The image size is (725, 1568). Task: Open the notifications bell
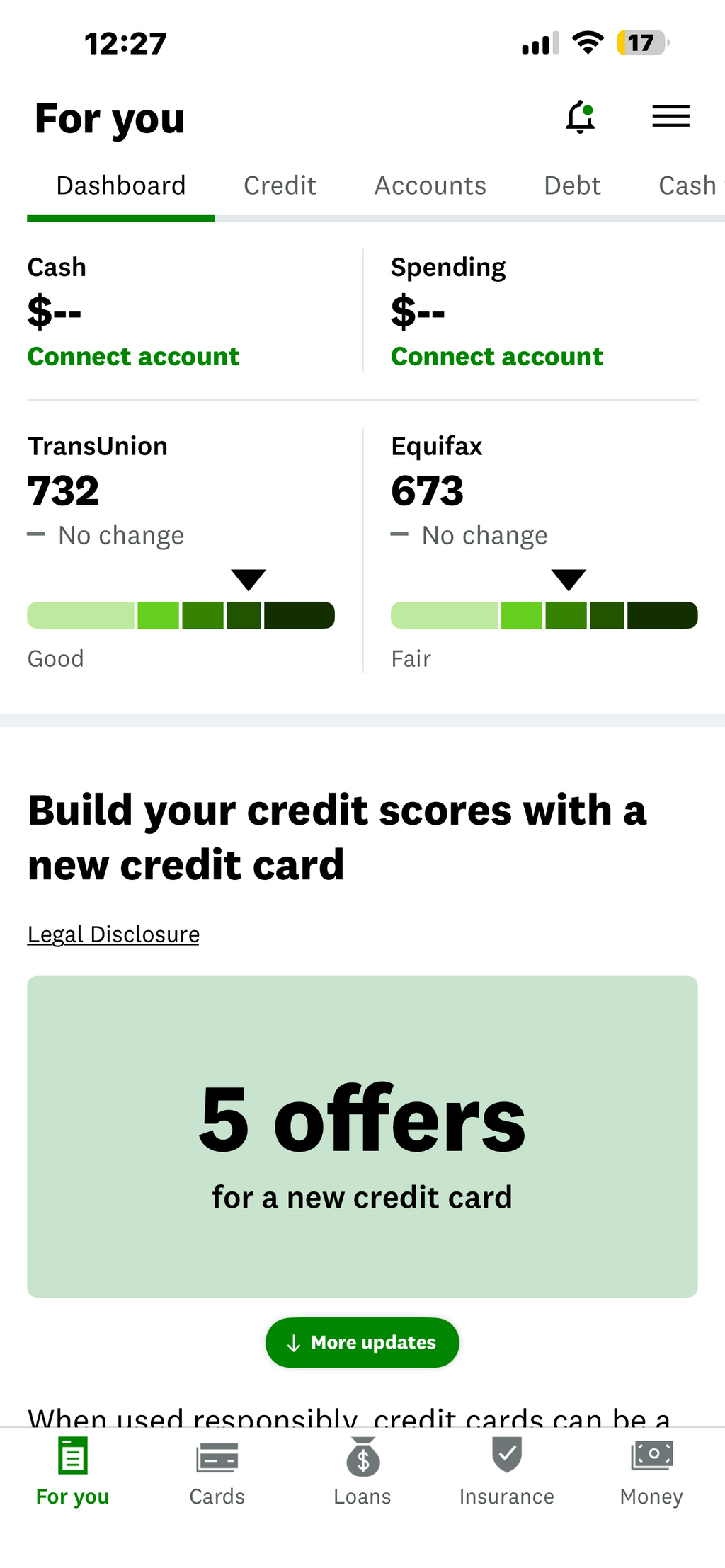pyautogui.click(x=580, y=117)
